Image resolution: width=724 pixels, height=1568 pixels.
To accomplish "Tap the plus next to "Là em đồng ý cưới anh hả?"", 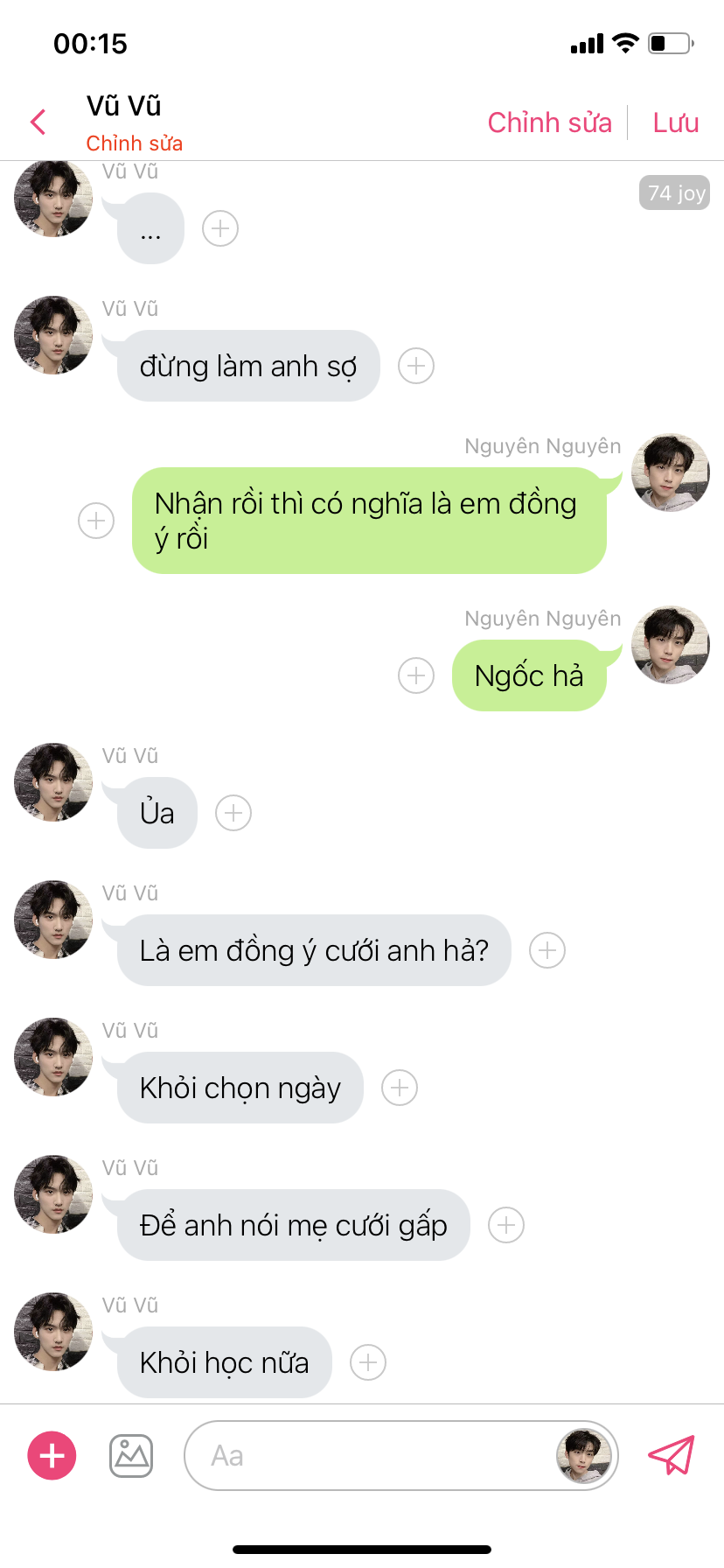I will [x=547, y=950].
